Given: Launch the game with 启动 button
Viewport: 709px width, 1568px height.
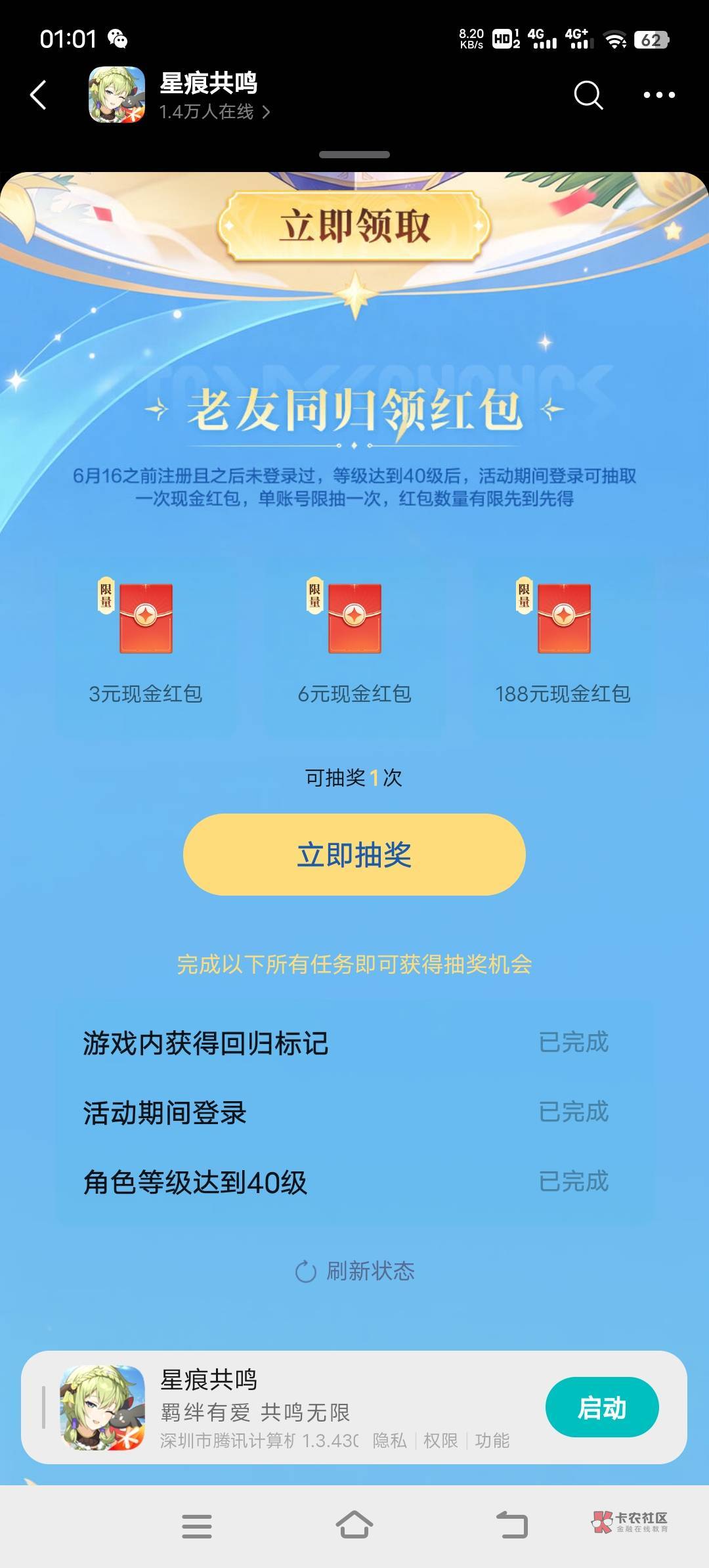Looking at the screenshot, I should pyautogui.click(x=602, y=1407).
